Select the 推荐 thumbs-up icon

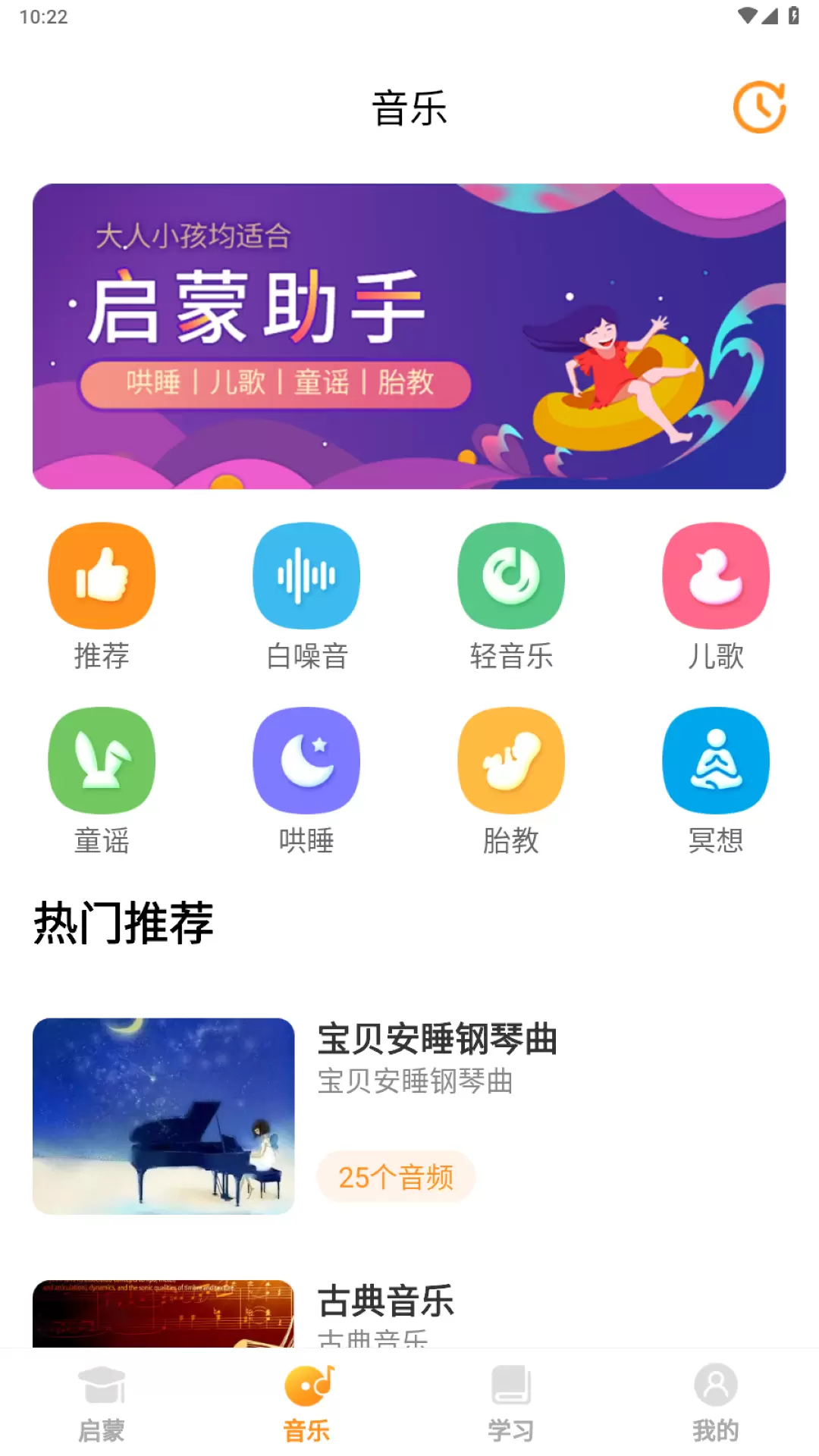coord(102,575)
